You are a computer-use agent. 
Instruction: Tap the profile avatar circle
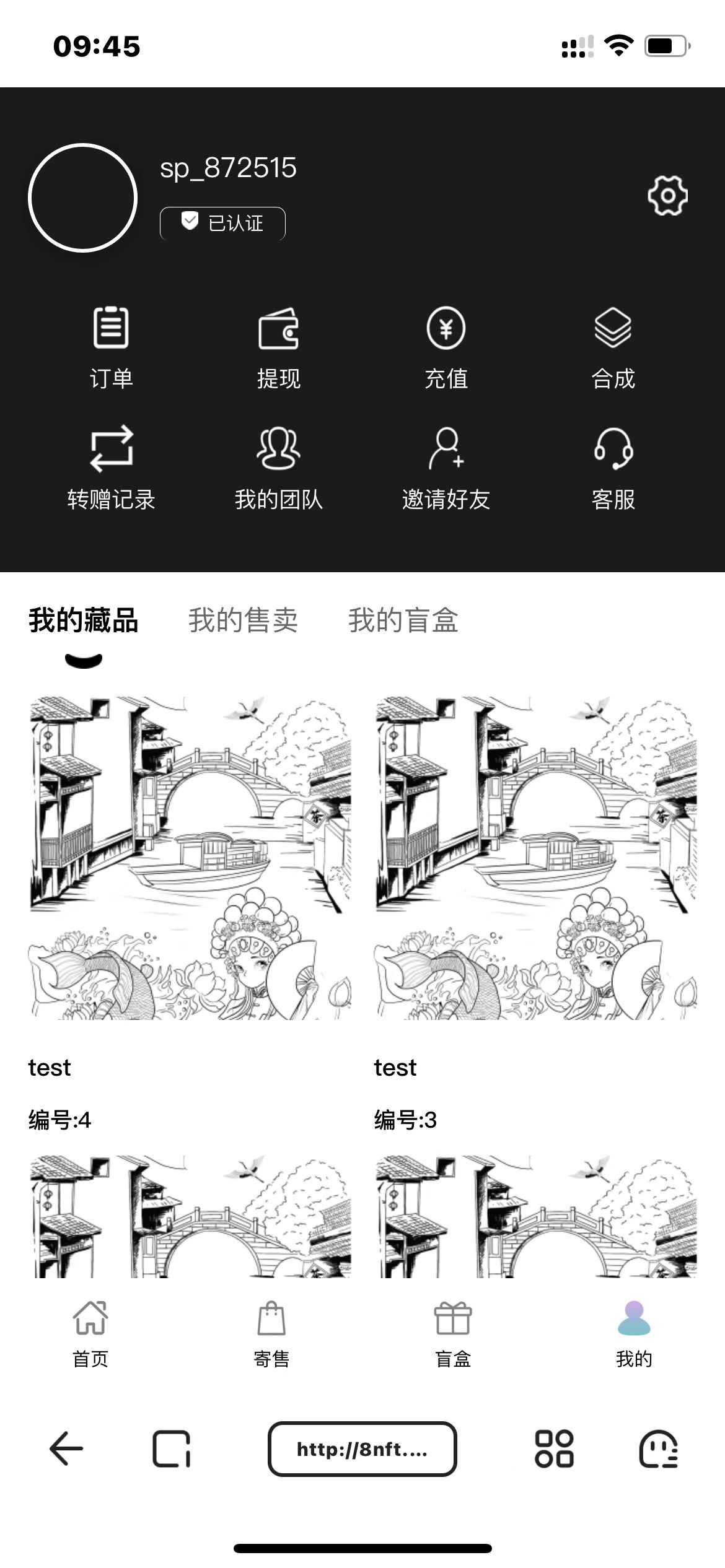coord(82,198)
